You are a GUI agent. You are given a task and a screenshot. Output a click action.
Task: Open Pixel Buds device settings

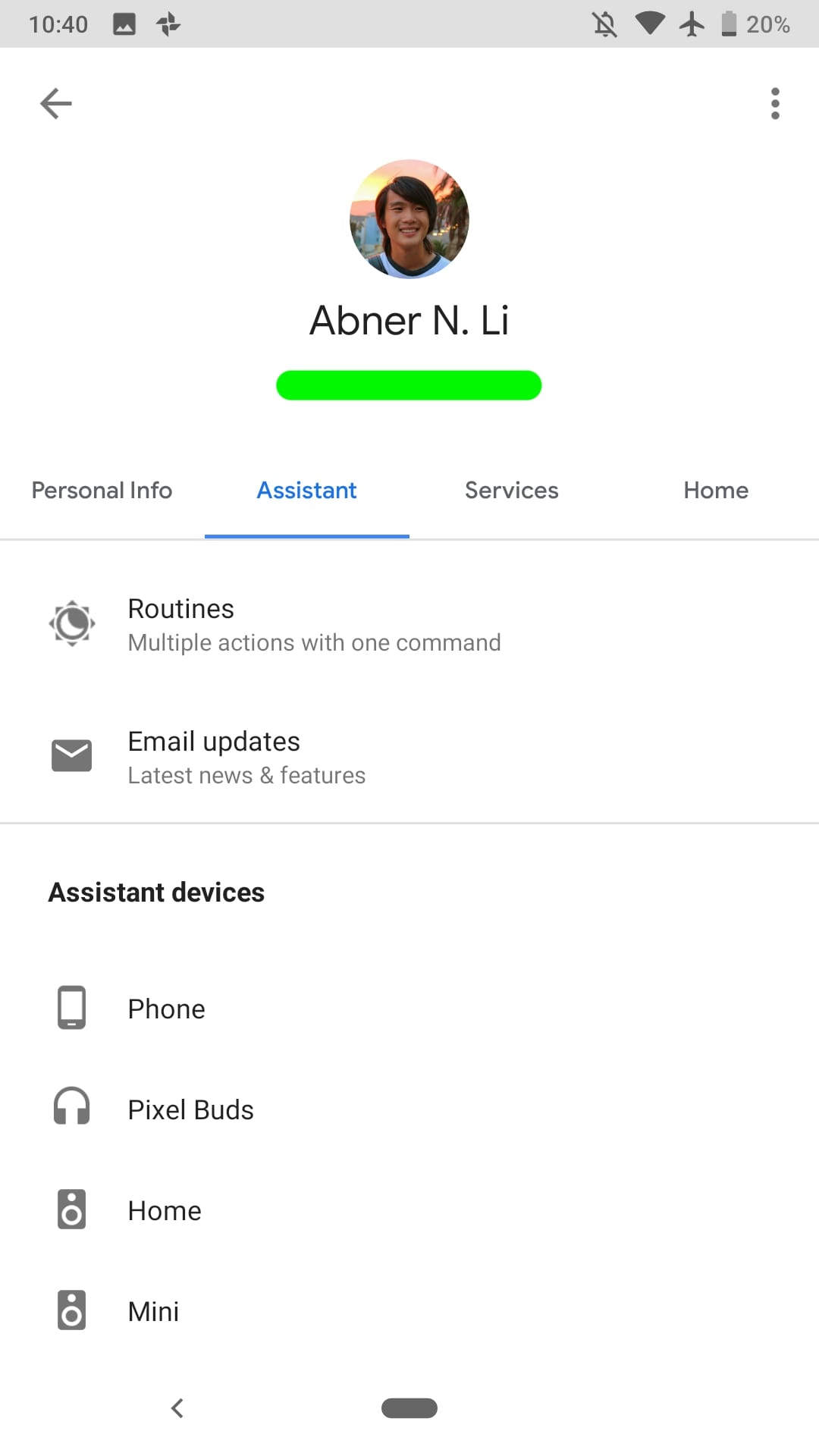tap(409, 1109)
